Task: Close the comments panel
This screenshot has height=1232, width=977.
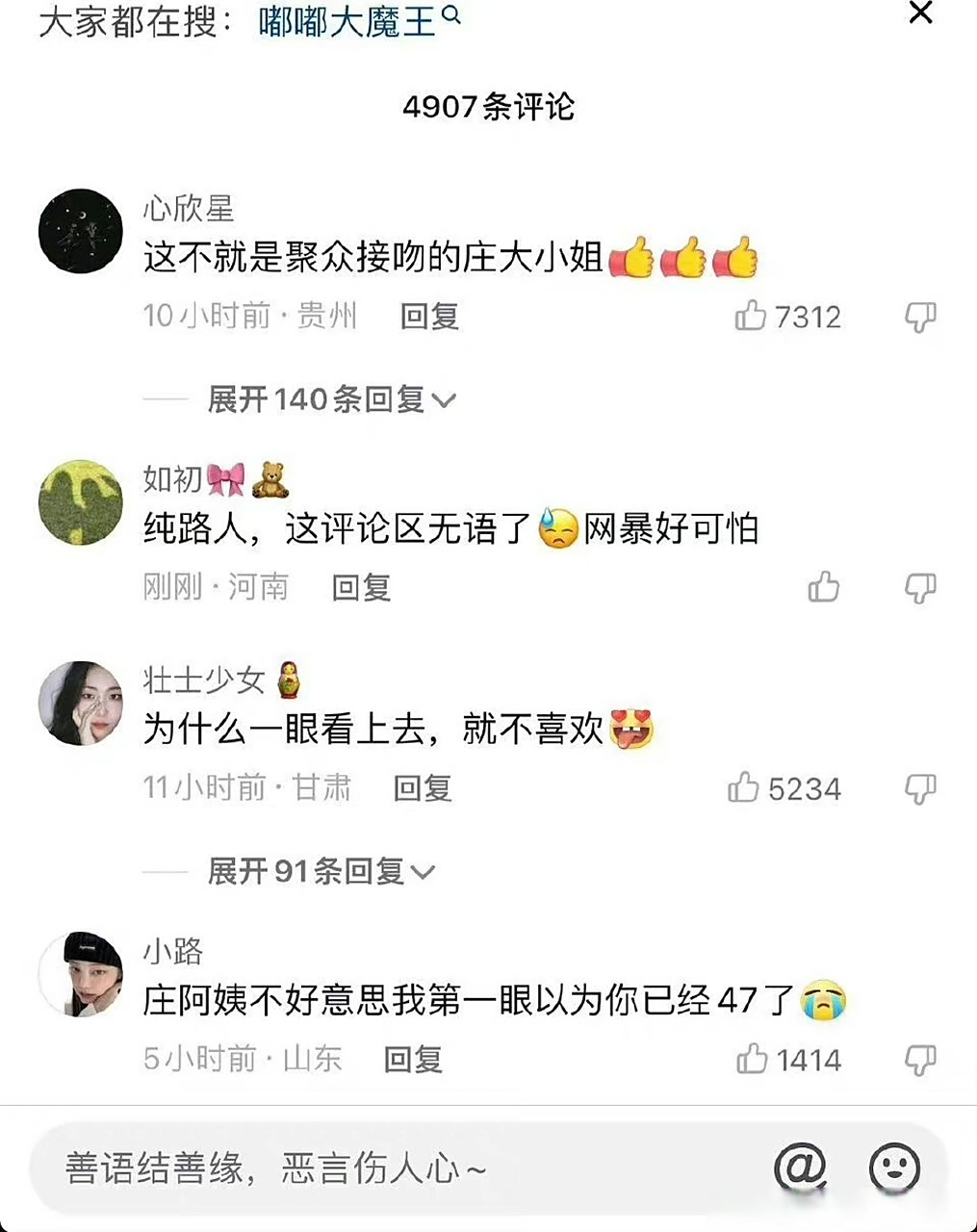Action: click(921, 15)
